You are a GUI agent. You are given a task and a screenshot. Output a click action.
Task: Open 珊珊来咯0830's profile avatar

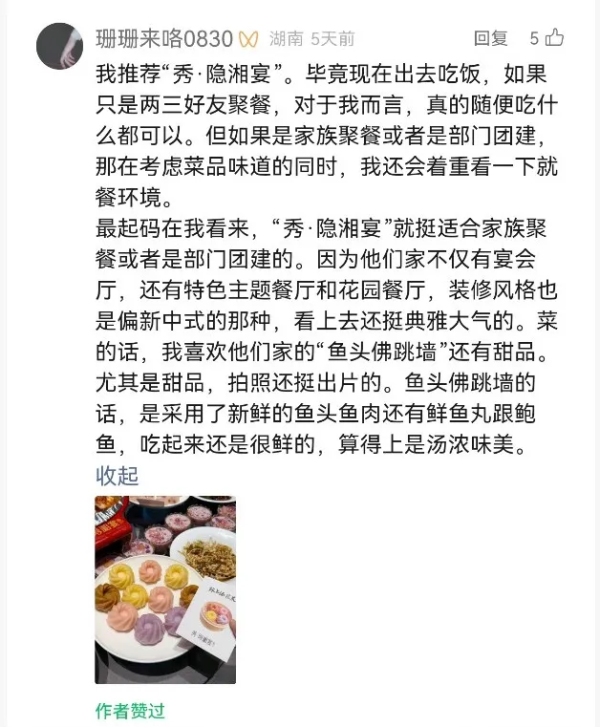tap(59, 46)
